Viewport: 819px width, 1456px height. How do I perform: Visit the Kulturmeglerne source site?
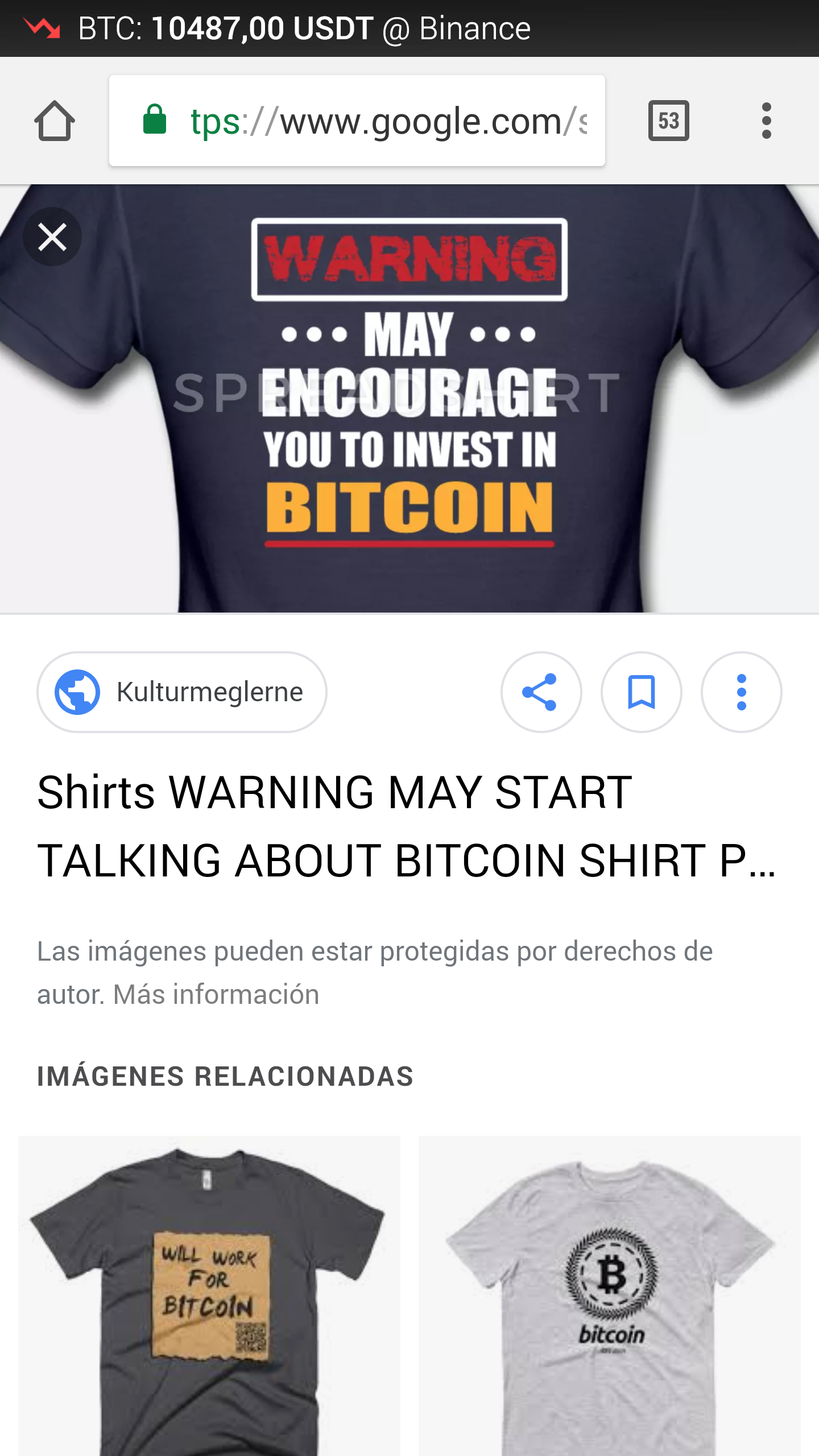(182, 692)
